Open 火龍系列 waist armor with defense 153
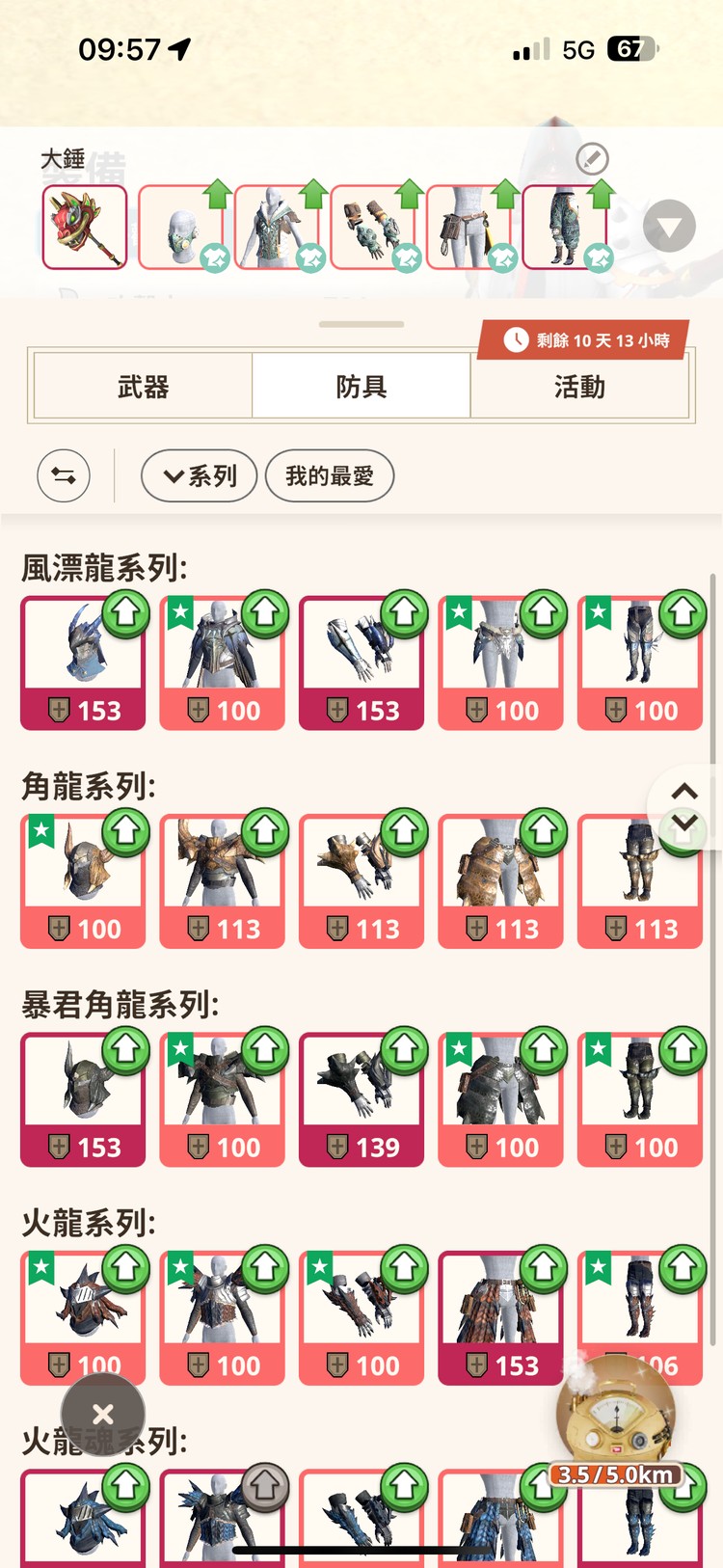The height and width of the screenshot is (1568, 723). pos(500,1317)
